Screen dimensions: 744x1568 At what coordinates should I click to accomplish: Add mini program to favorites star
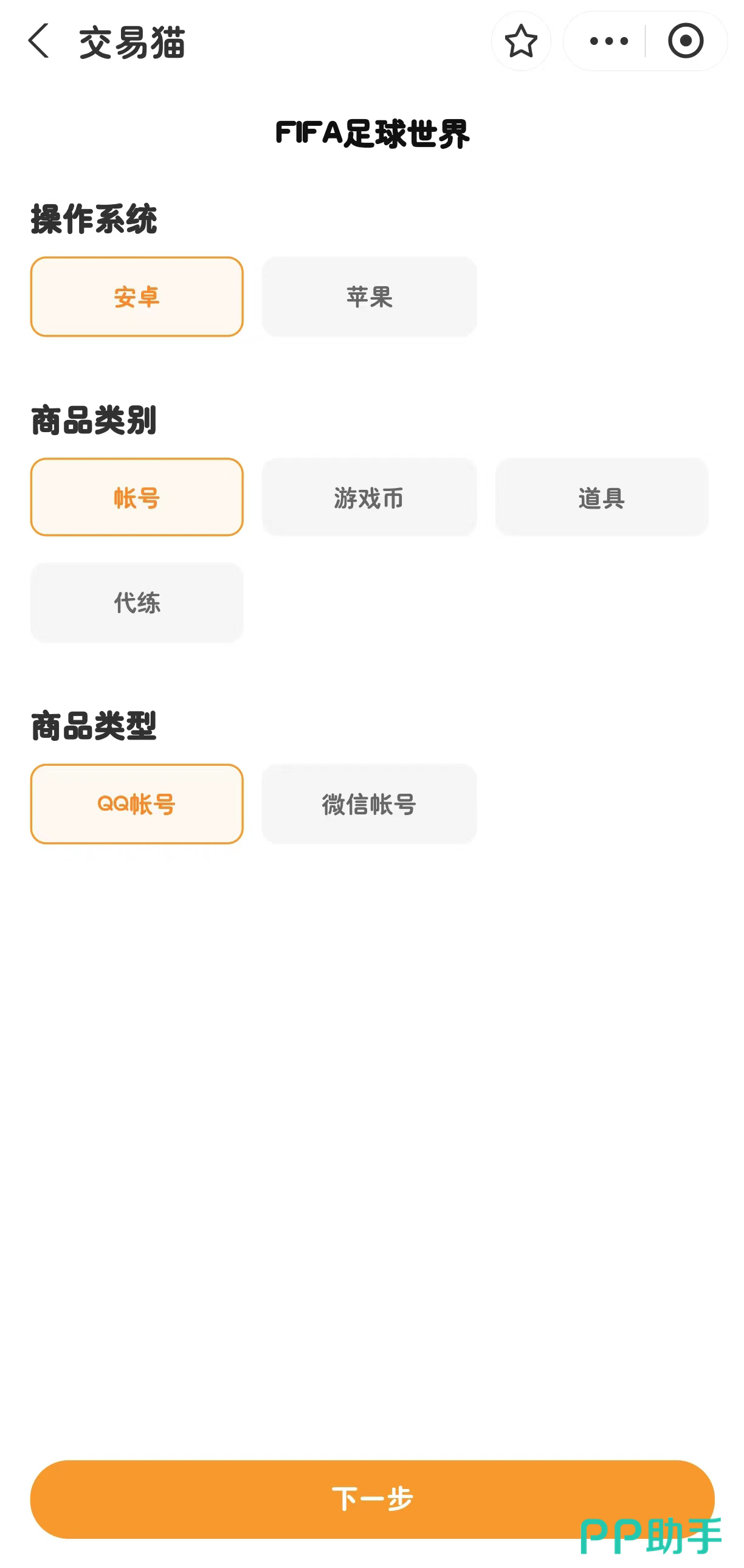pyautogui.click(x=520, y=41)
